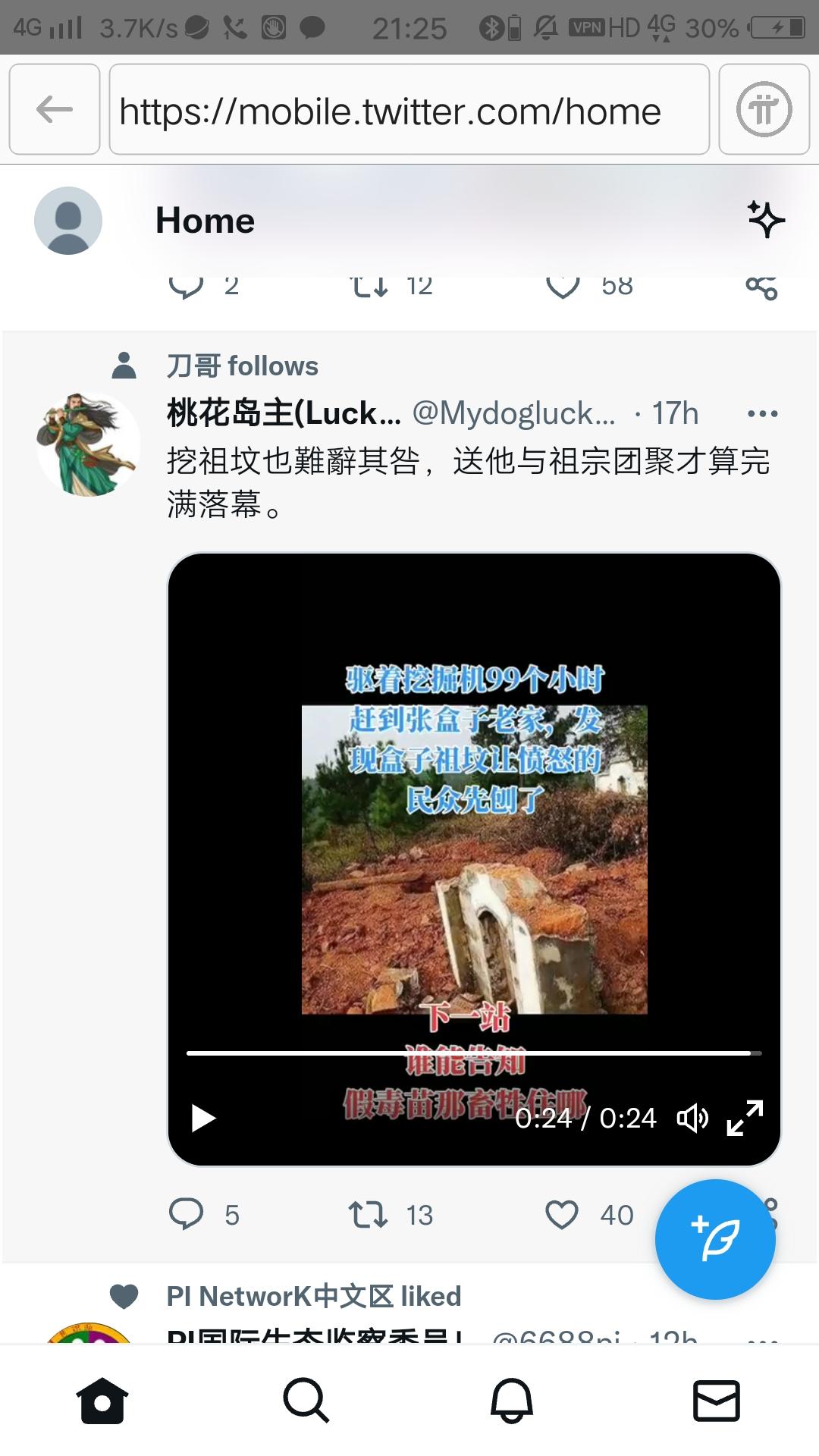Reply to 桃花岛主's tweet

(187, 1214)
